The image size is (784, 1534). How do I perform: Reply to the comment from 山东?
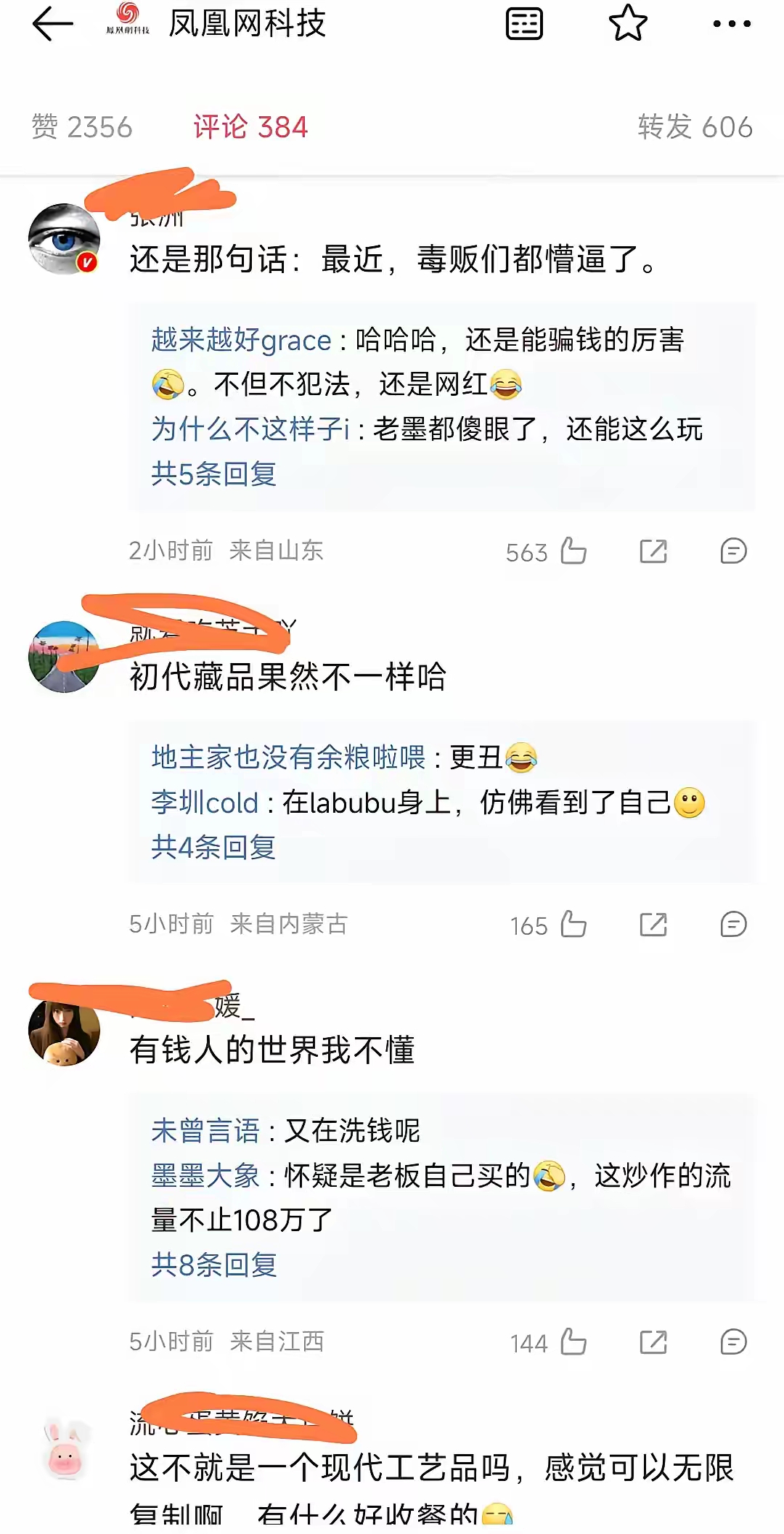click(x=733, y=551)
